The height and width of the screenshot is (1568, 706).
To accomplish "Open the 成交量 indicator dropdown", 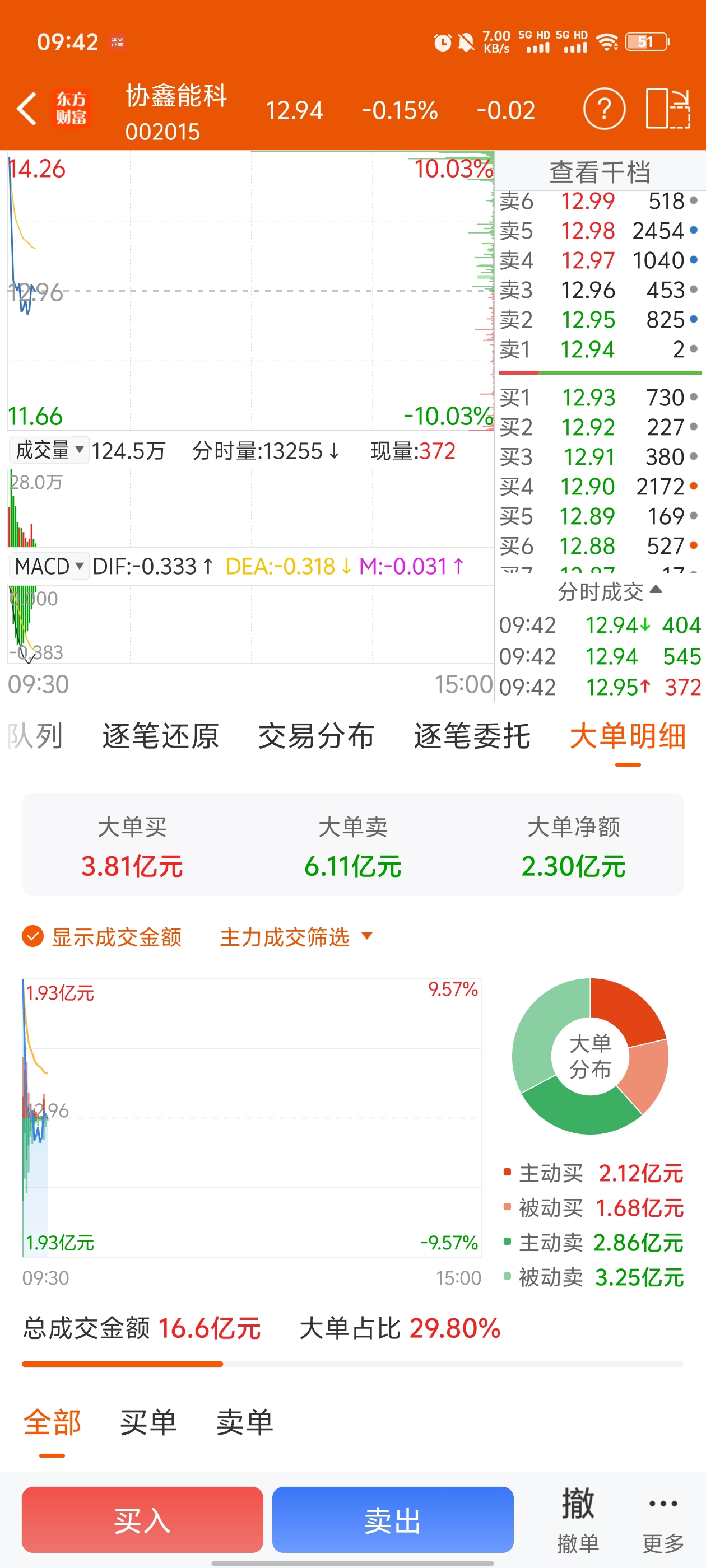I will click(x=49, y=450).
